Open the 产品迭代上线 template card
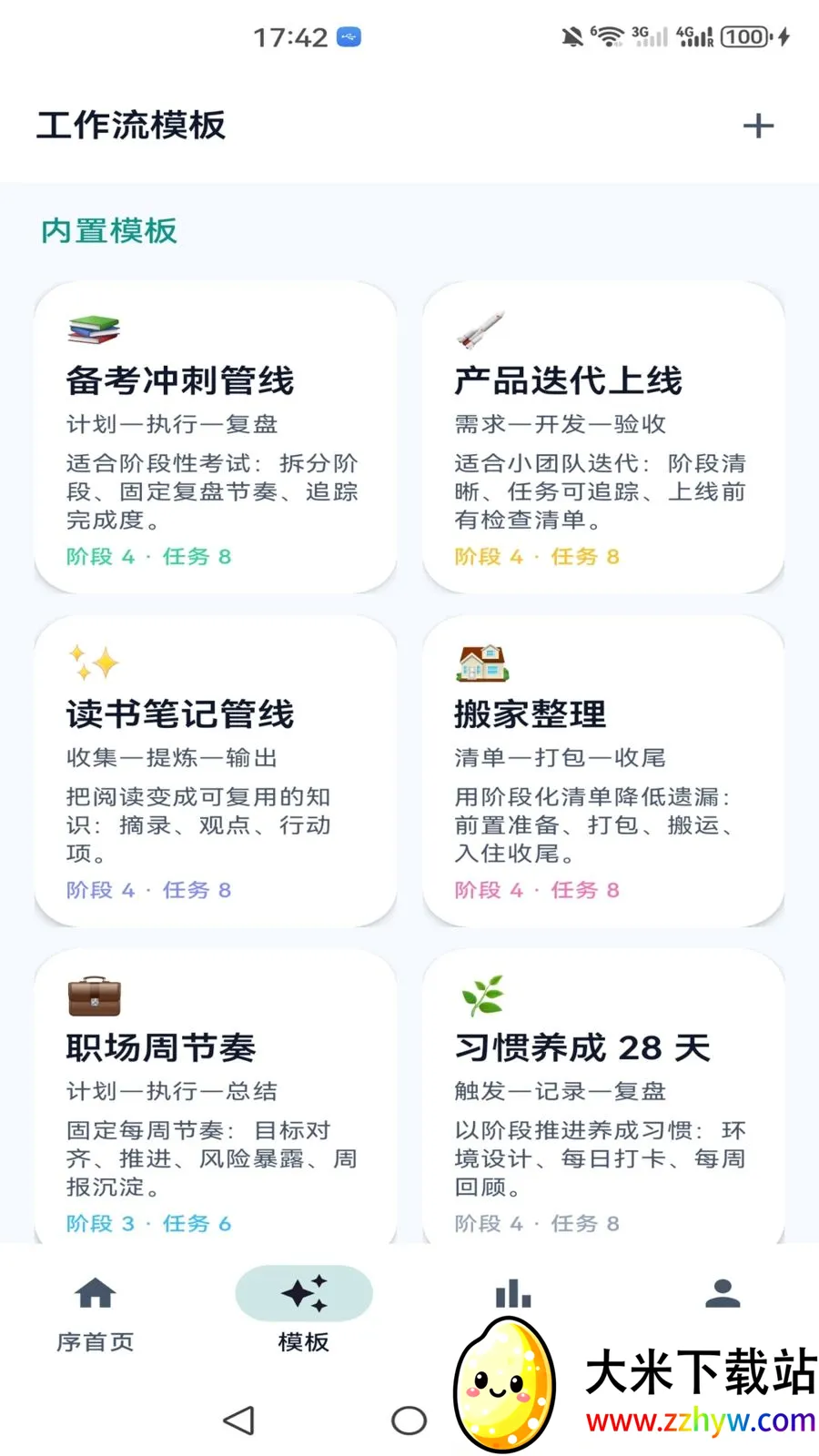This screenshot has width=819, height=1456. pyautogui.click(x=603, y=438)
